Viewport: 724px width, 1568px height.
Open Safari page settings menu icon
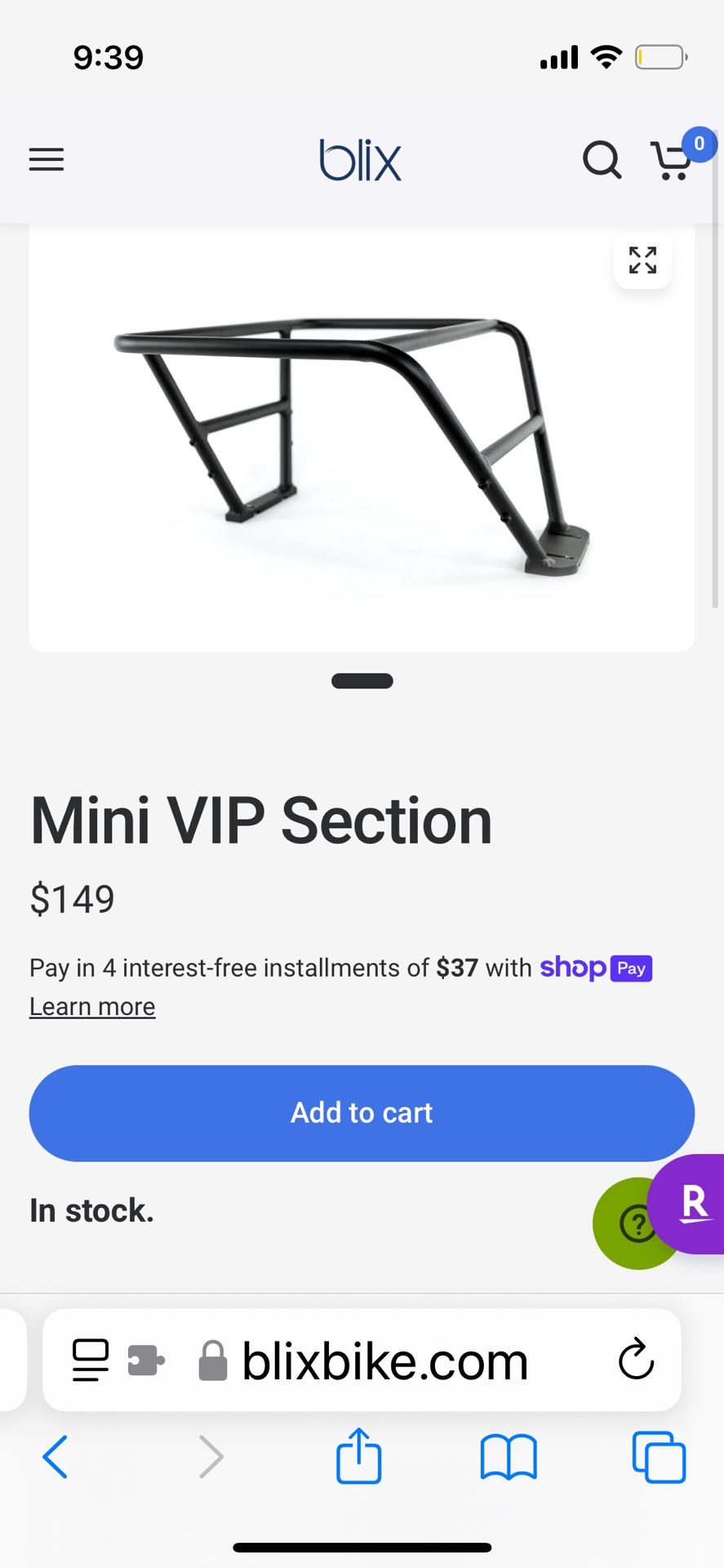pyautogui.click(x=91, y=1360)
